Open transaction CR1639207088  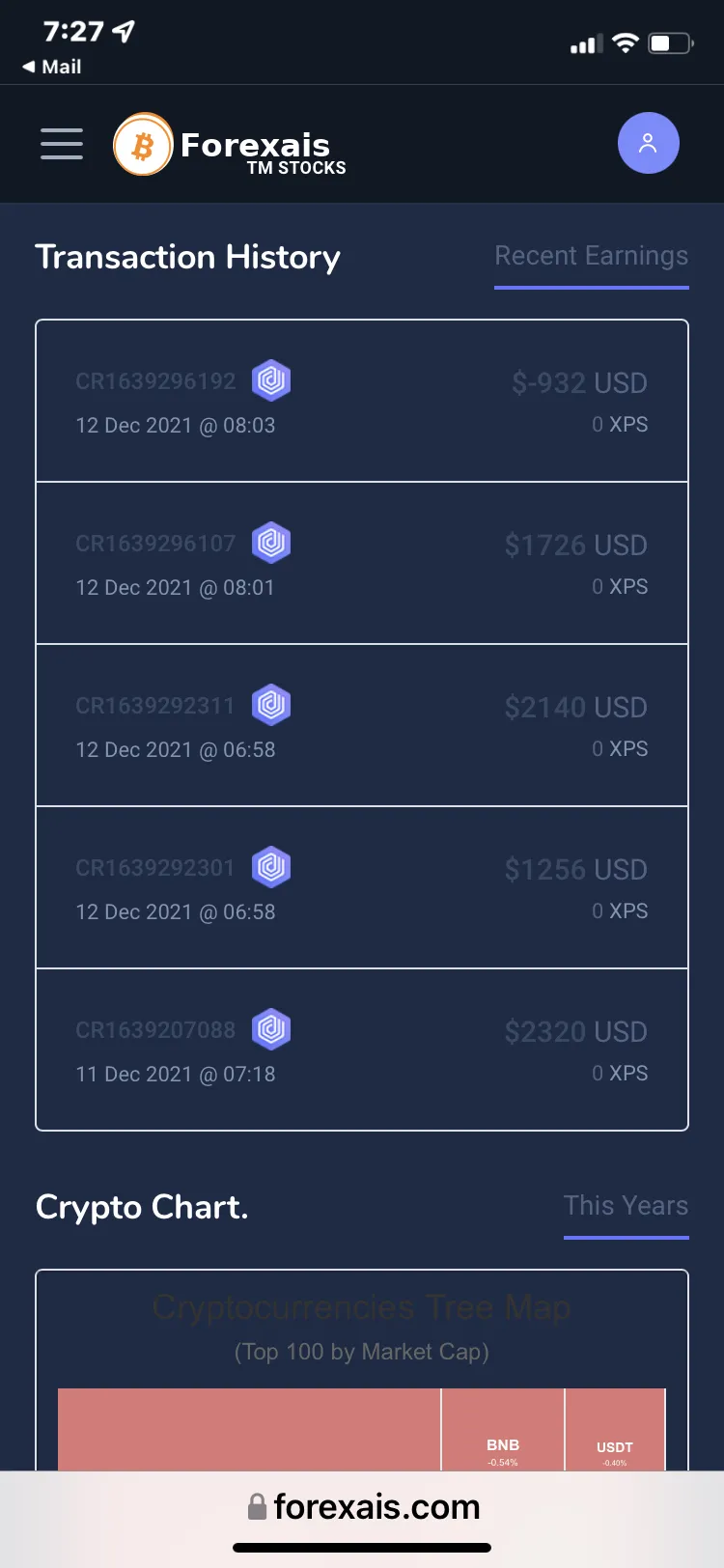pyautogui.click(x=362, y=1050)
